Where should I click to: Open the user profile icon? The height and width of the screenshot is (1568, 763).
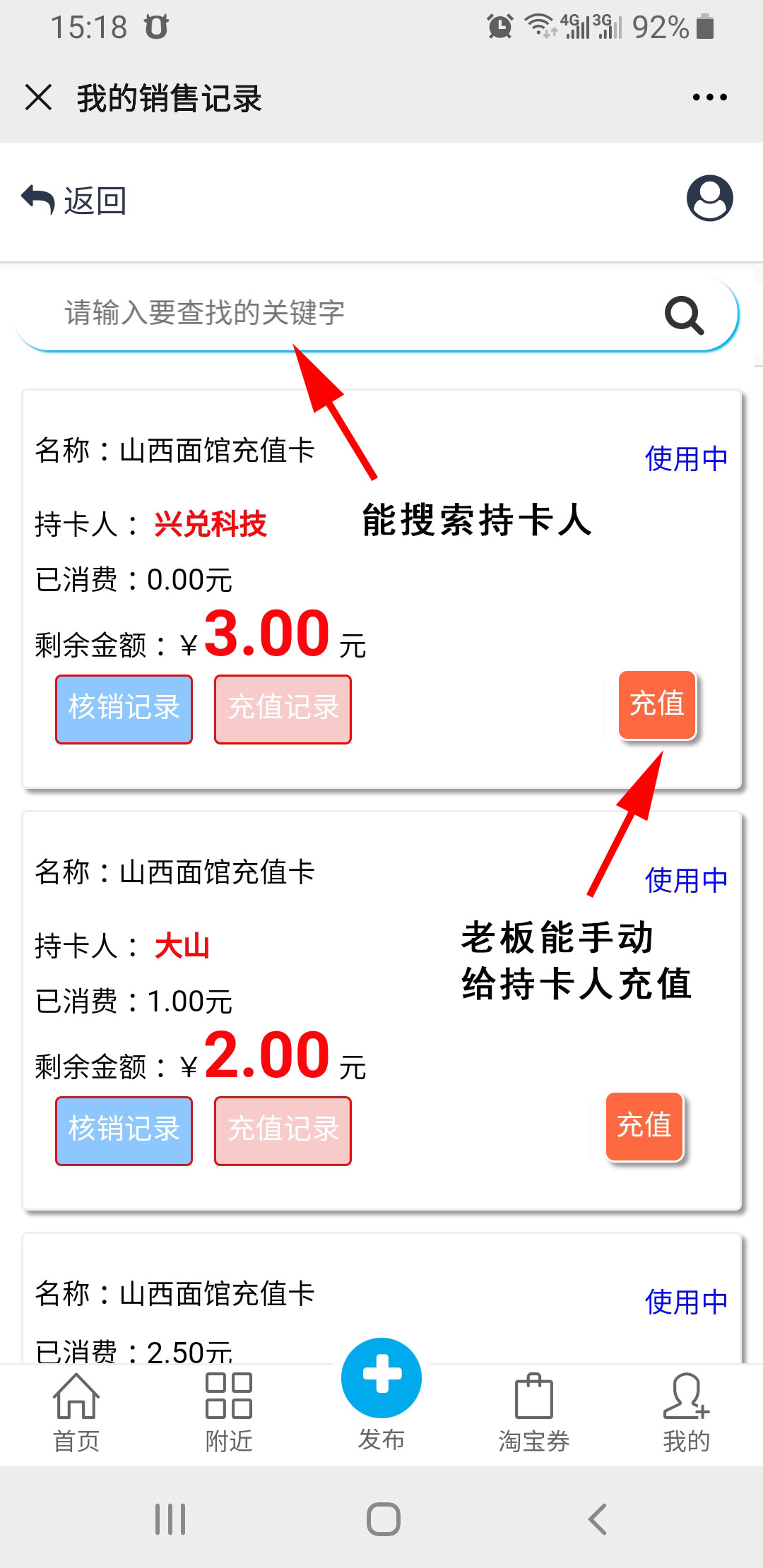pyautogui.click(x=709, y=198)
